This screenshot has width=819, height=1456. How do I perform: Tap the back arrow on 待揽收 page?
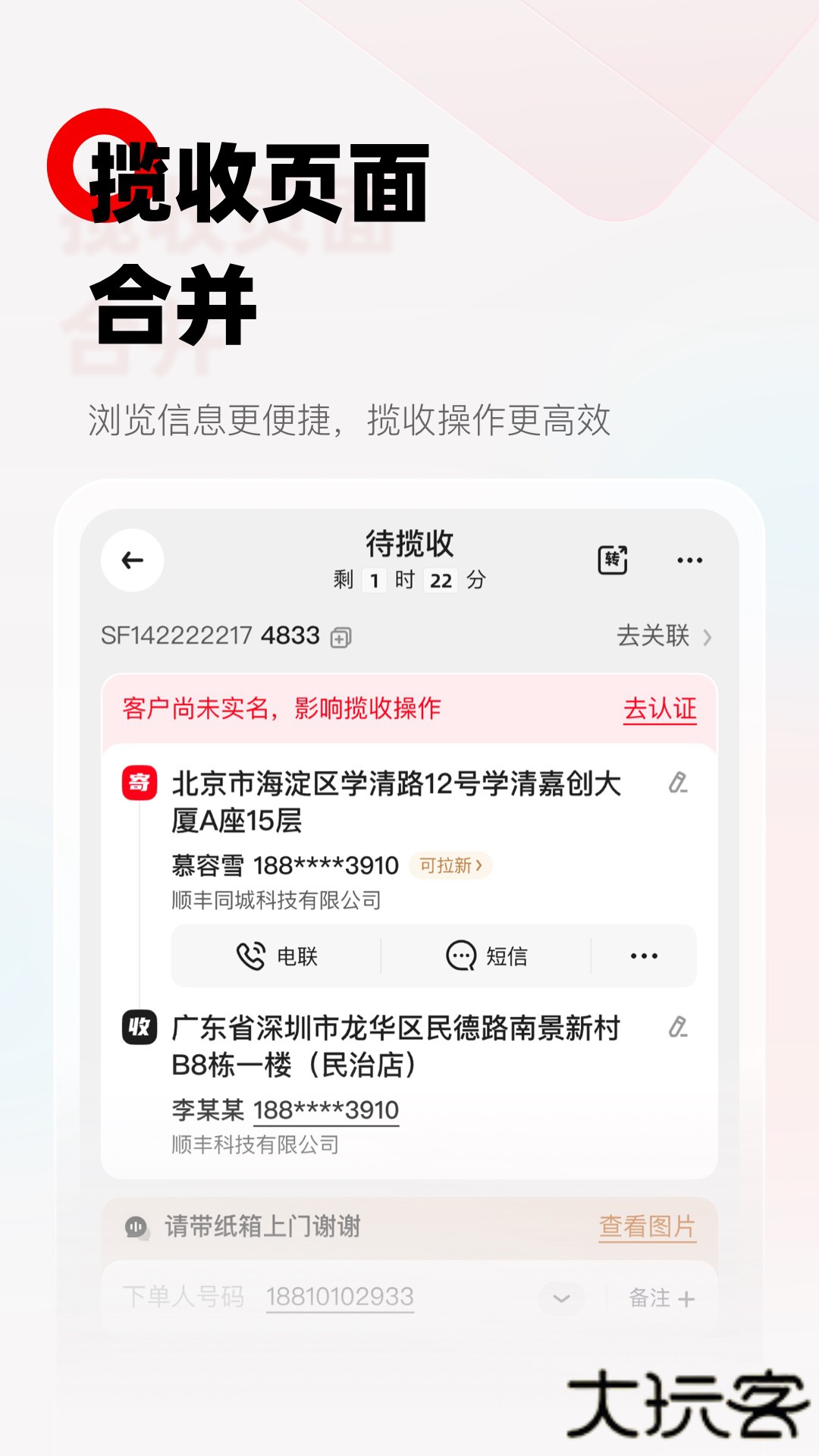133,559
